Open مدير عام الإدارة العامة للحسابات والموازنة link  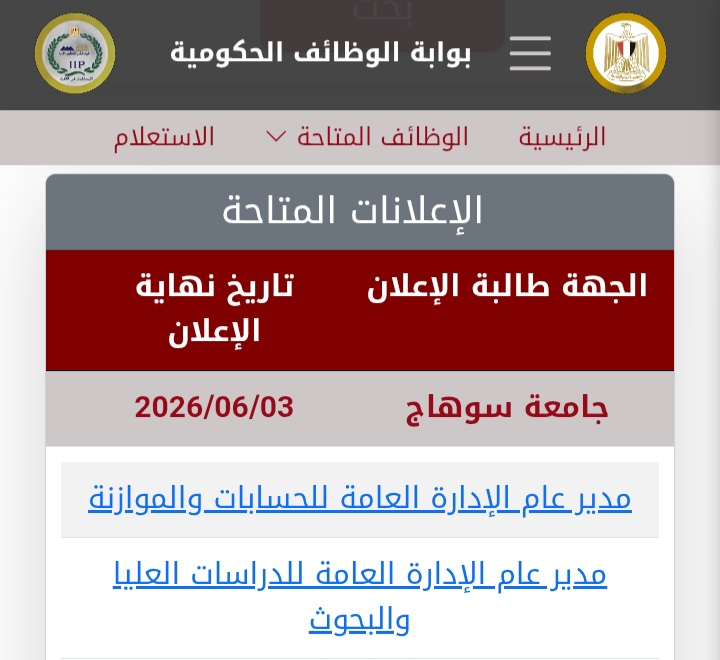pos(360,499)
